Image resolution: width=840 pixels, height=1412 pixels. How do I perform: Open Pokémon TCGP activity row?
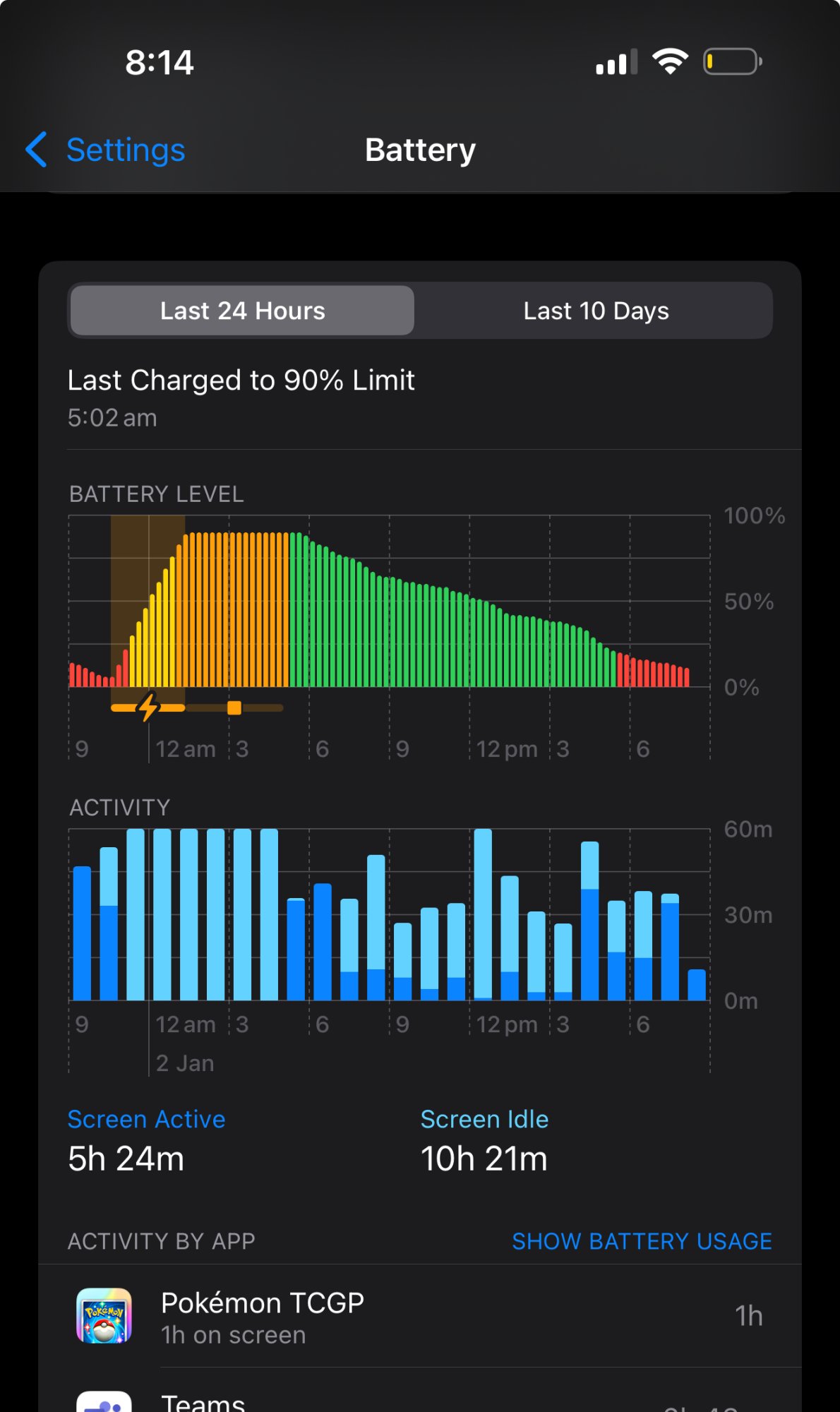(x=420, y=1316)
